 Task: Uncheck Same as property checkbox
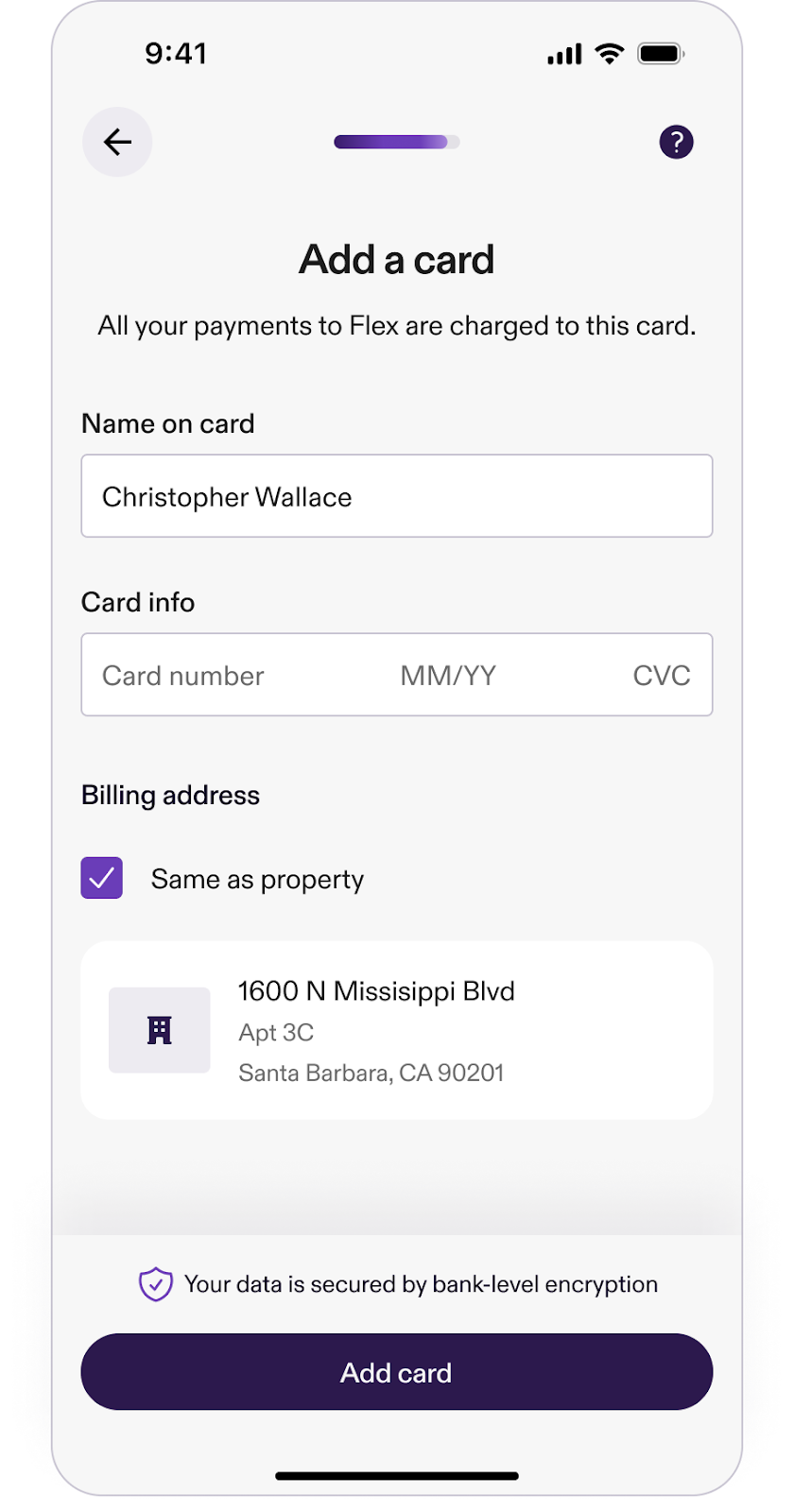click(102, 878)
